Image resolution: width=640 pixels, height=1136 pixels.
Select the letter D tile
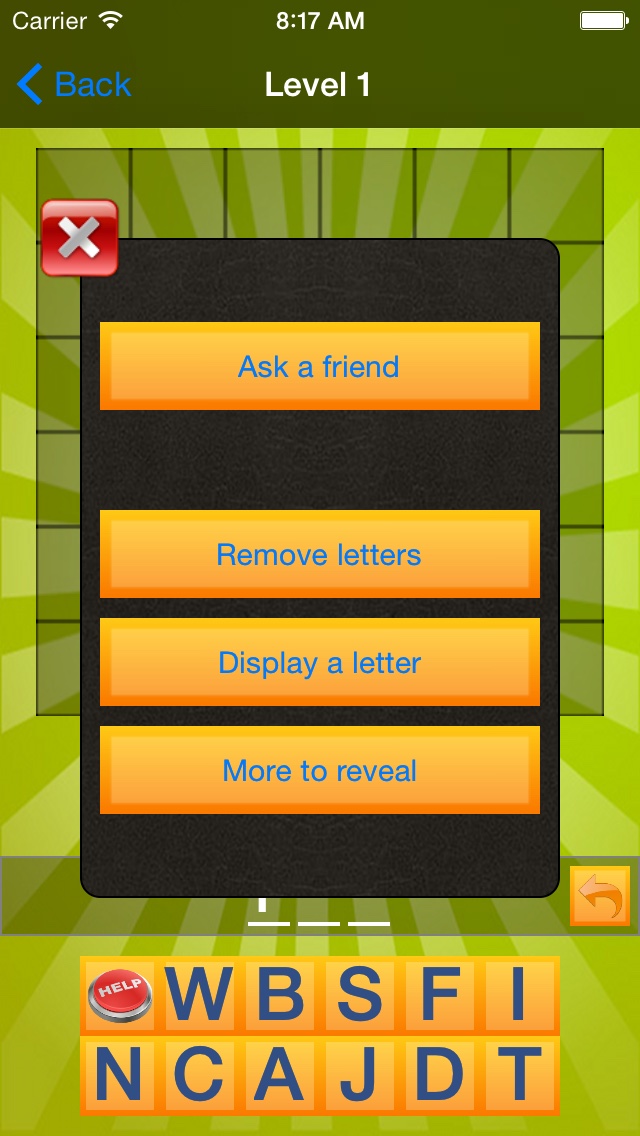(x=439, y=1076)
